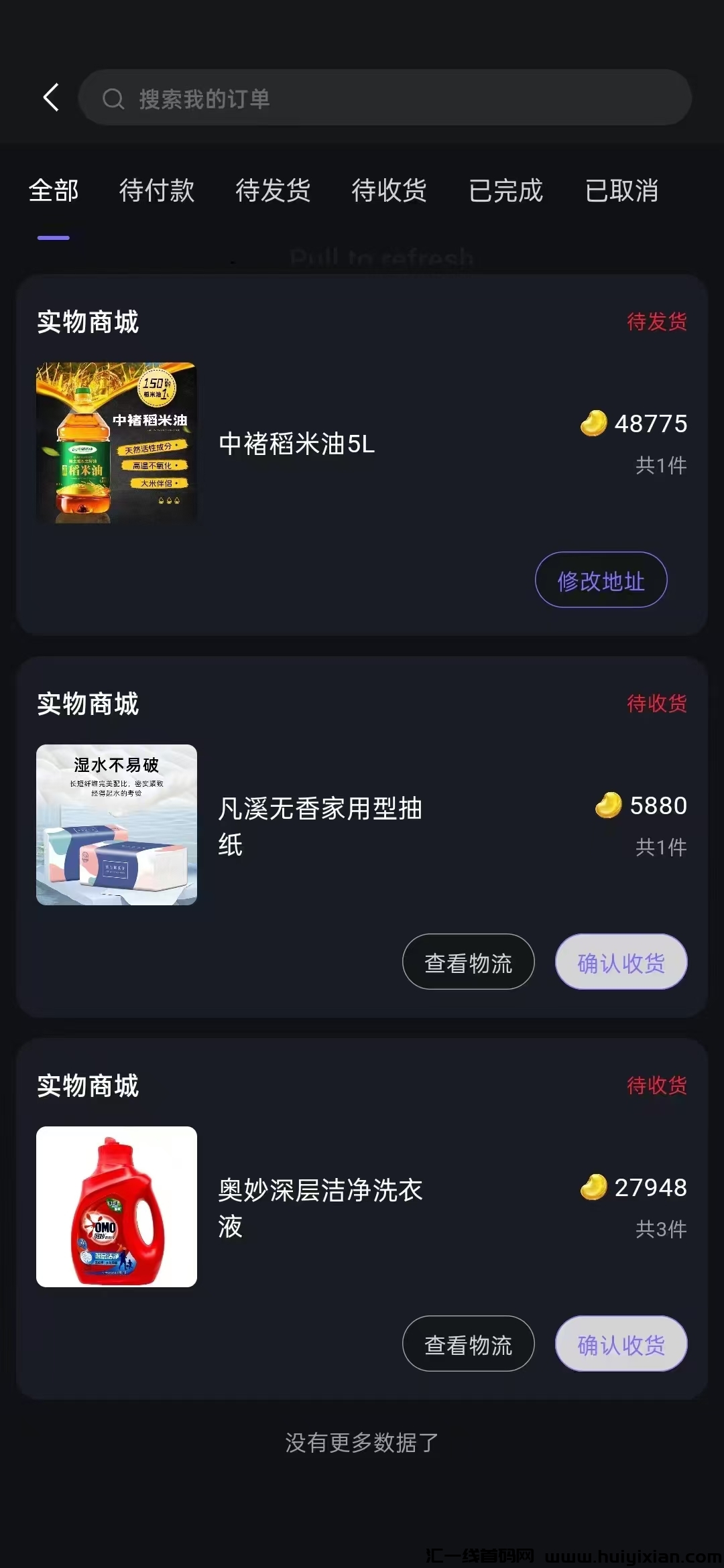Image resolution: width=724 pixels, height=1568 pixels.
Task: Open the 待发货 tab
Action: pyautogui.click(x=273, y=191)
